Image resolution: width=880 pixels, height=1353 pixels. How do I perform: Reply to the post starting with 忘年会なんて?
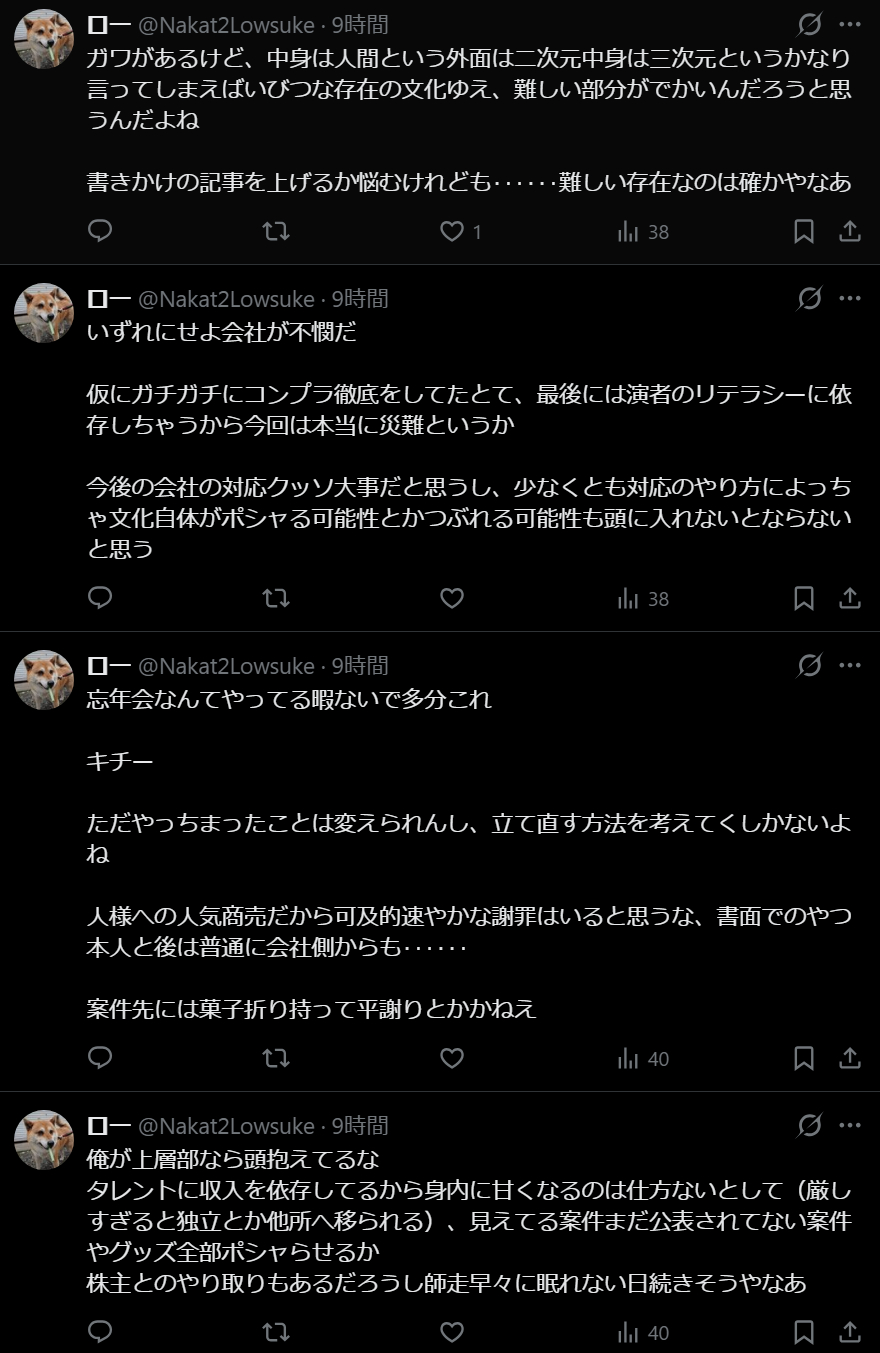100,1058
